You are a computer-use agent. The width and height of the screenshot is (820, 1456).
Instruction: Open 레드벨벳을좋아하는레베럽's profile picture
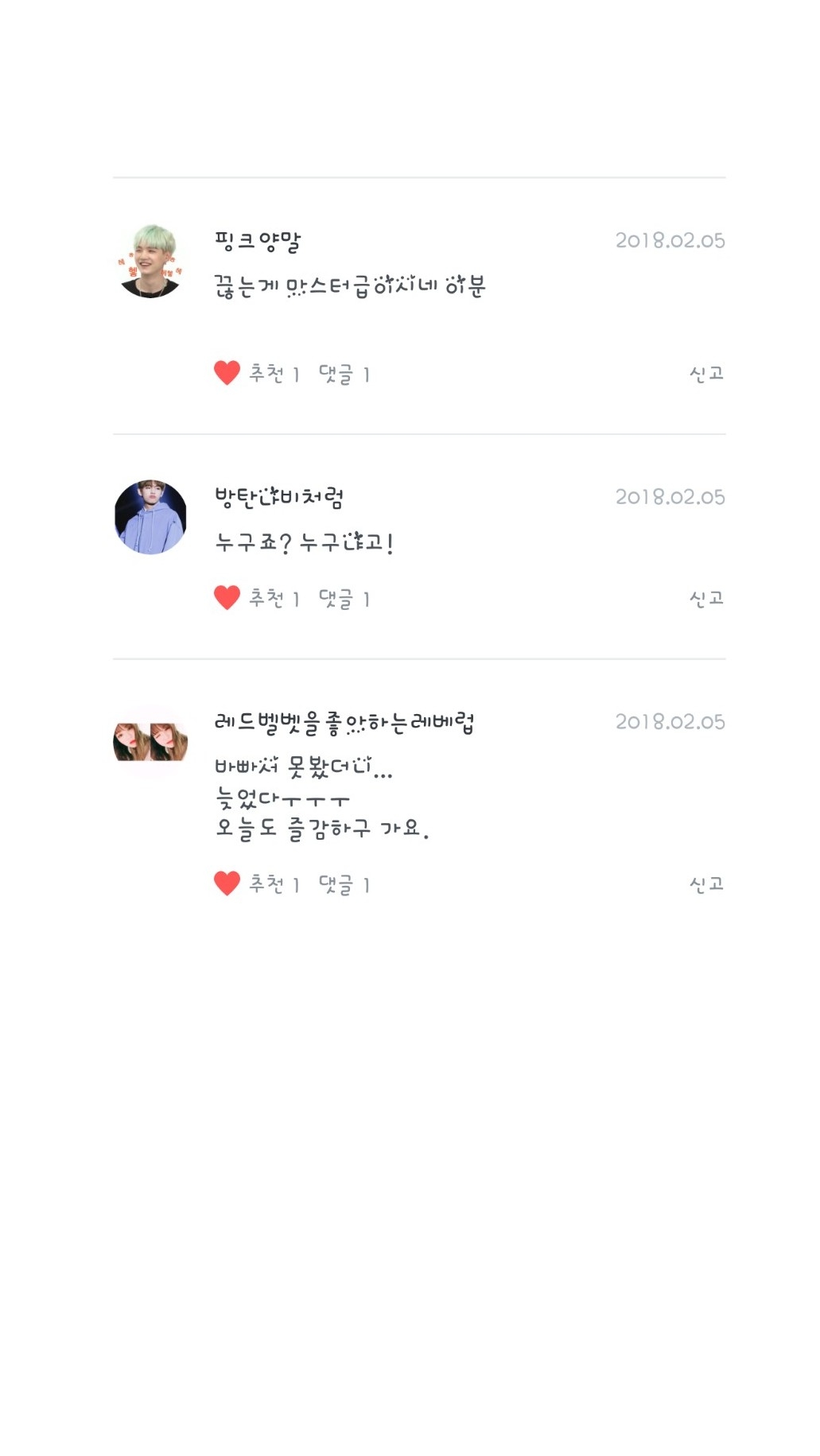pos(150,741)
